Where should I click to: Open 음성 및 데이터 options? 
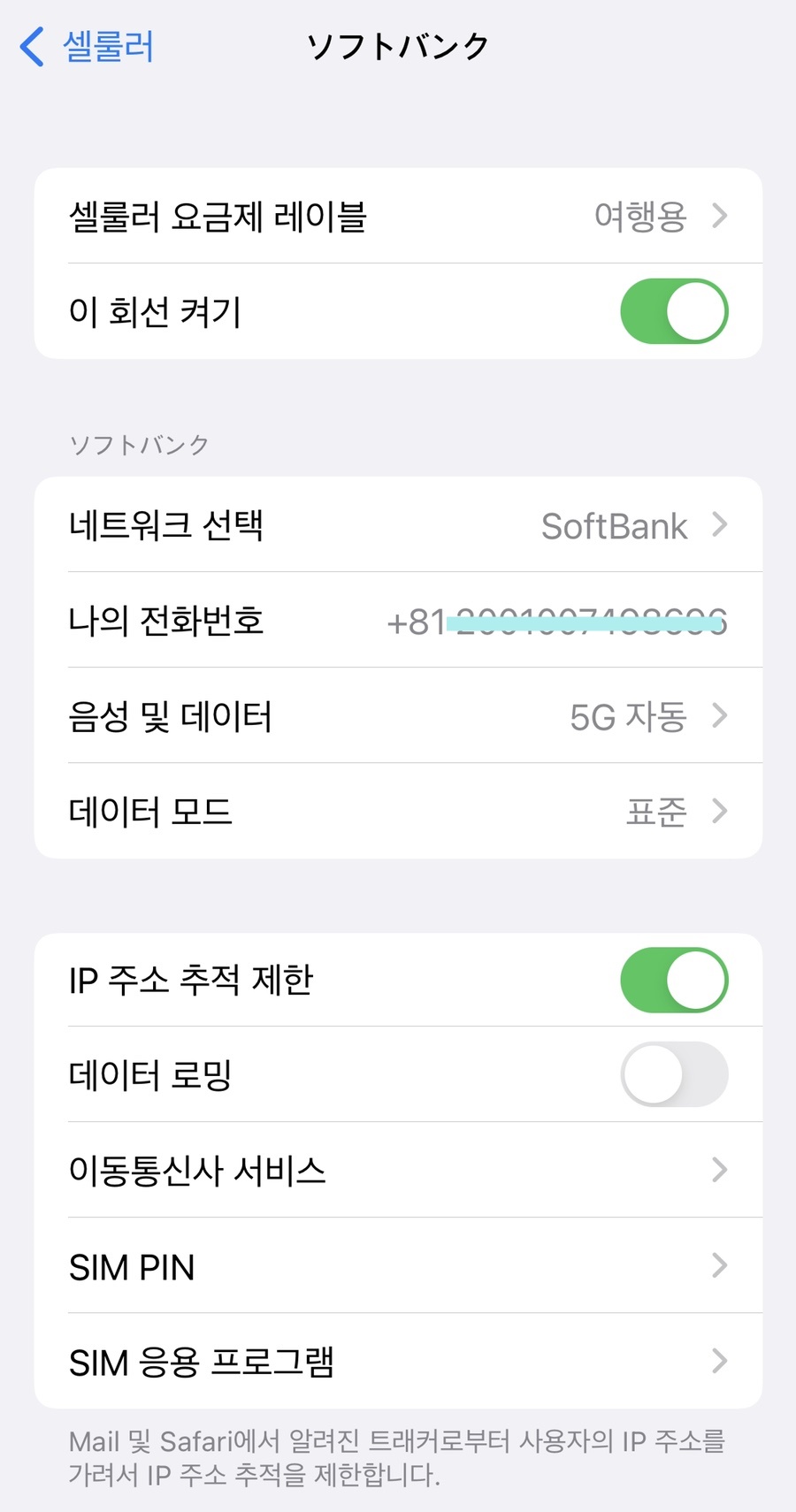tap(398, 716)
